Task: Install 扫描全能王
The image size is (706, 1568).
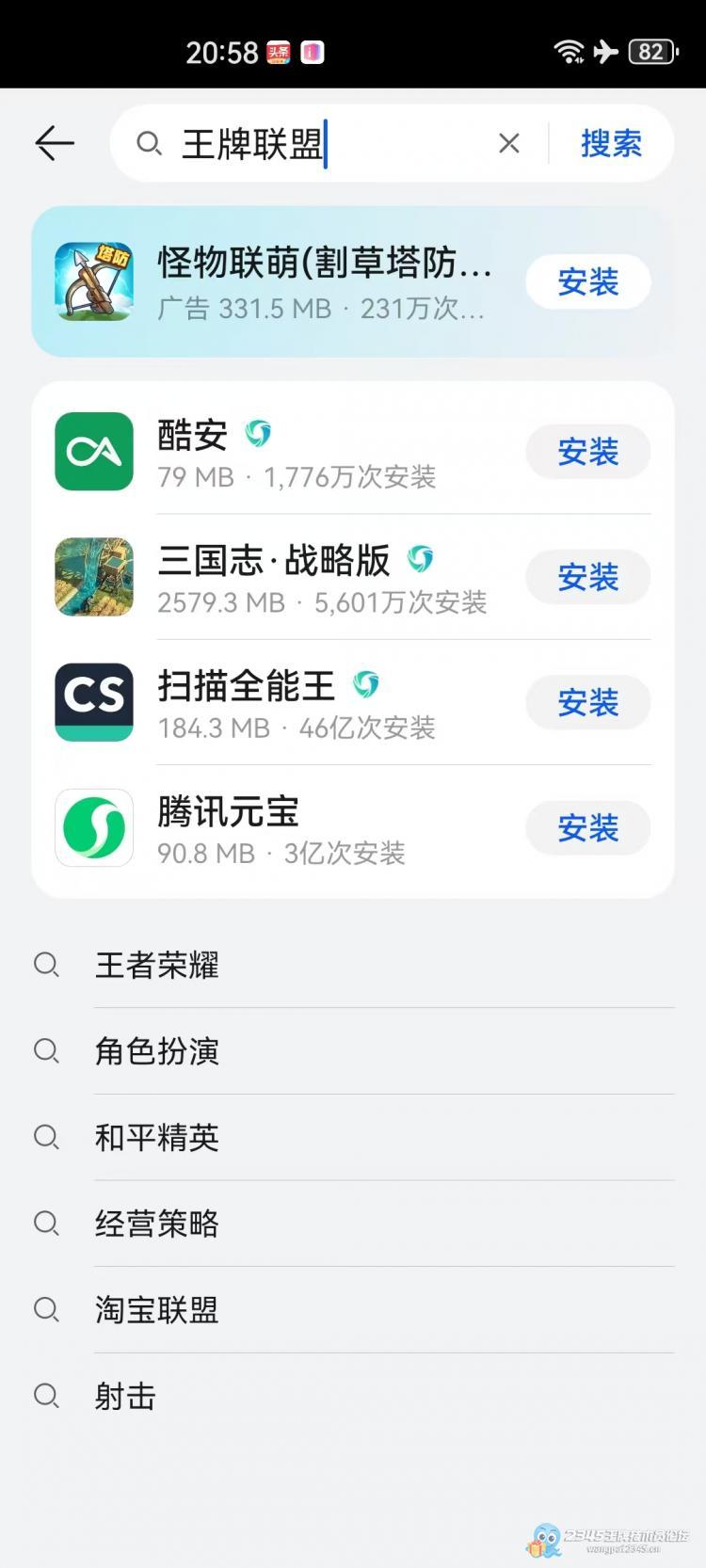Action: [587, 702]
